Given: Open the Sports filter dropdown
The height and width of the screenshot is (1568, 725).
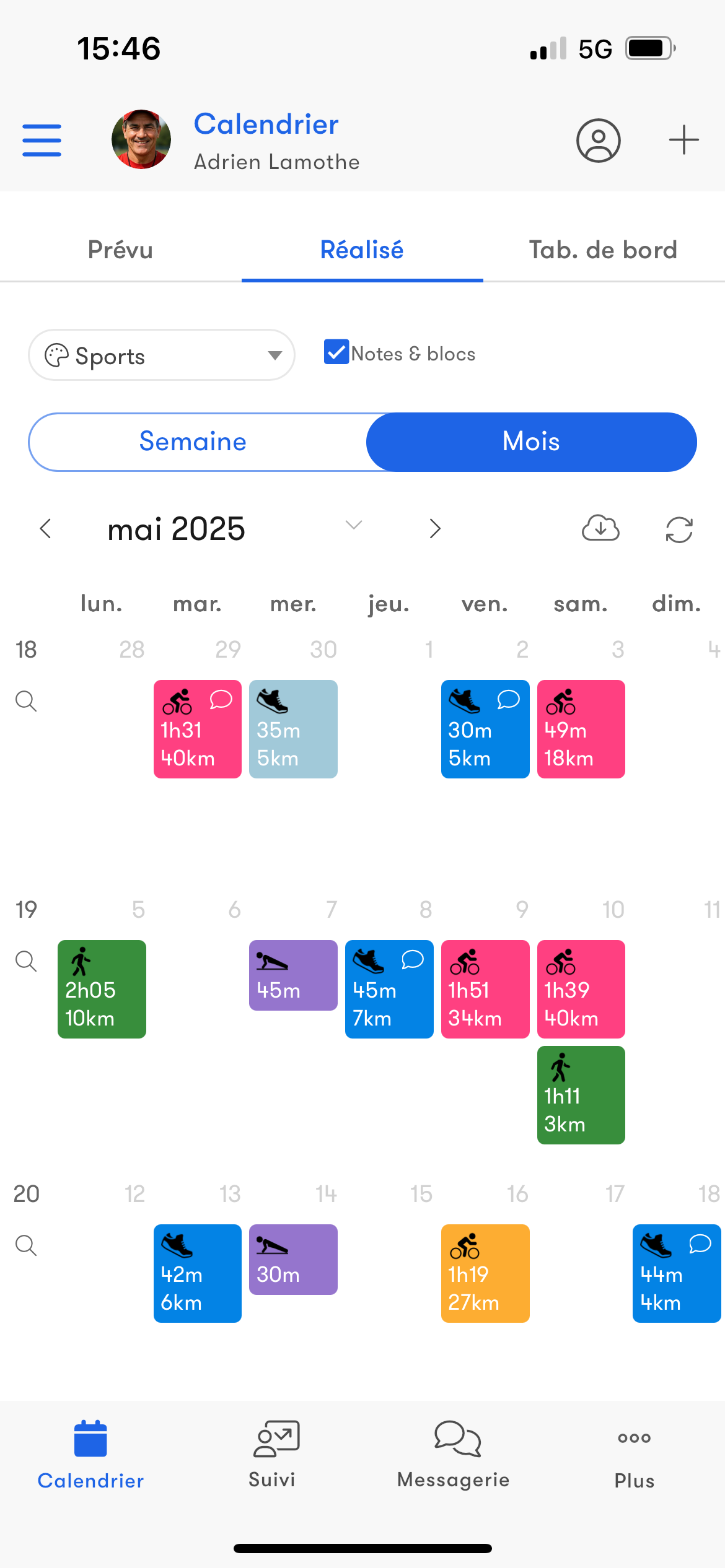Looking at the screenshot, I should click(160, 355).
